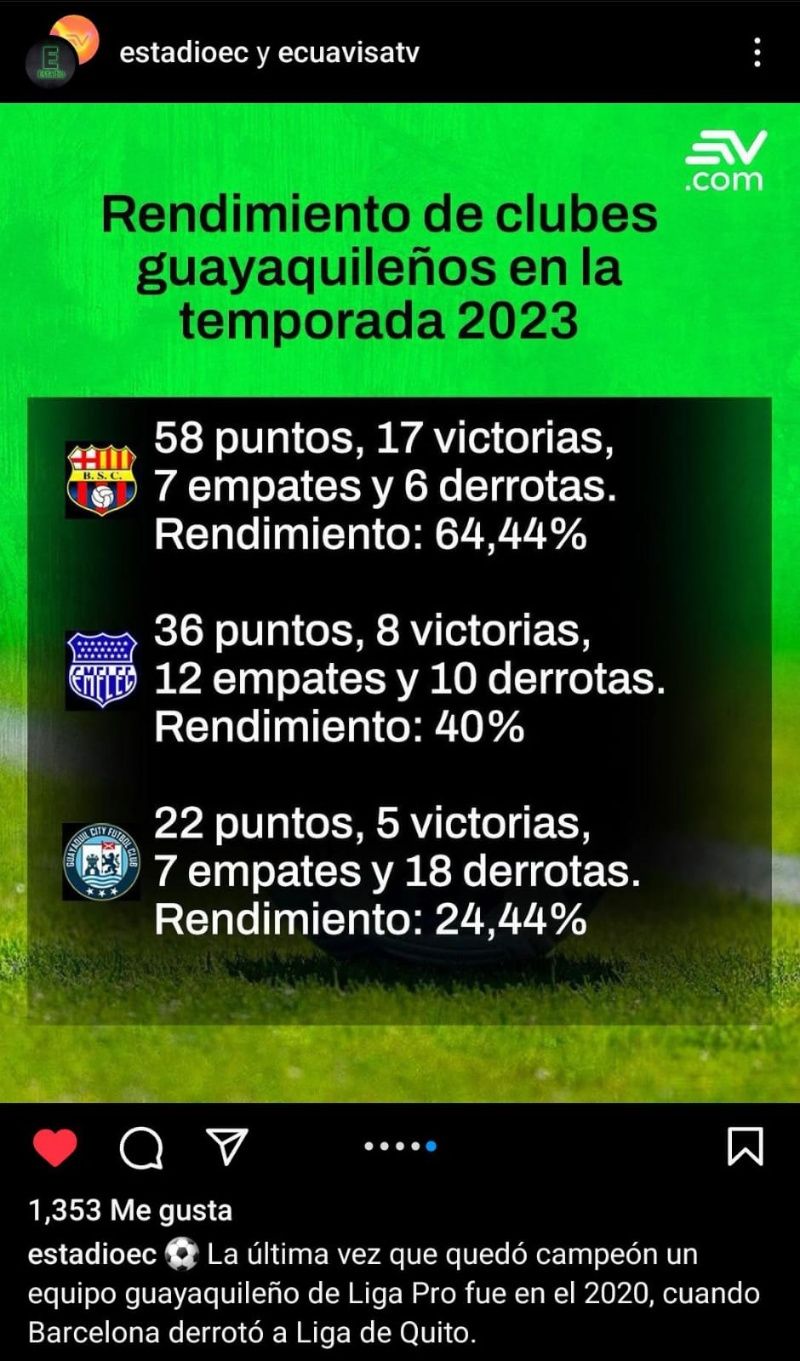Image resolution: width=800 pixels, height=1361 pixels.
Task: Open the post's three-dot overflow menu
Action: [x=757, y=52]
